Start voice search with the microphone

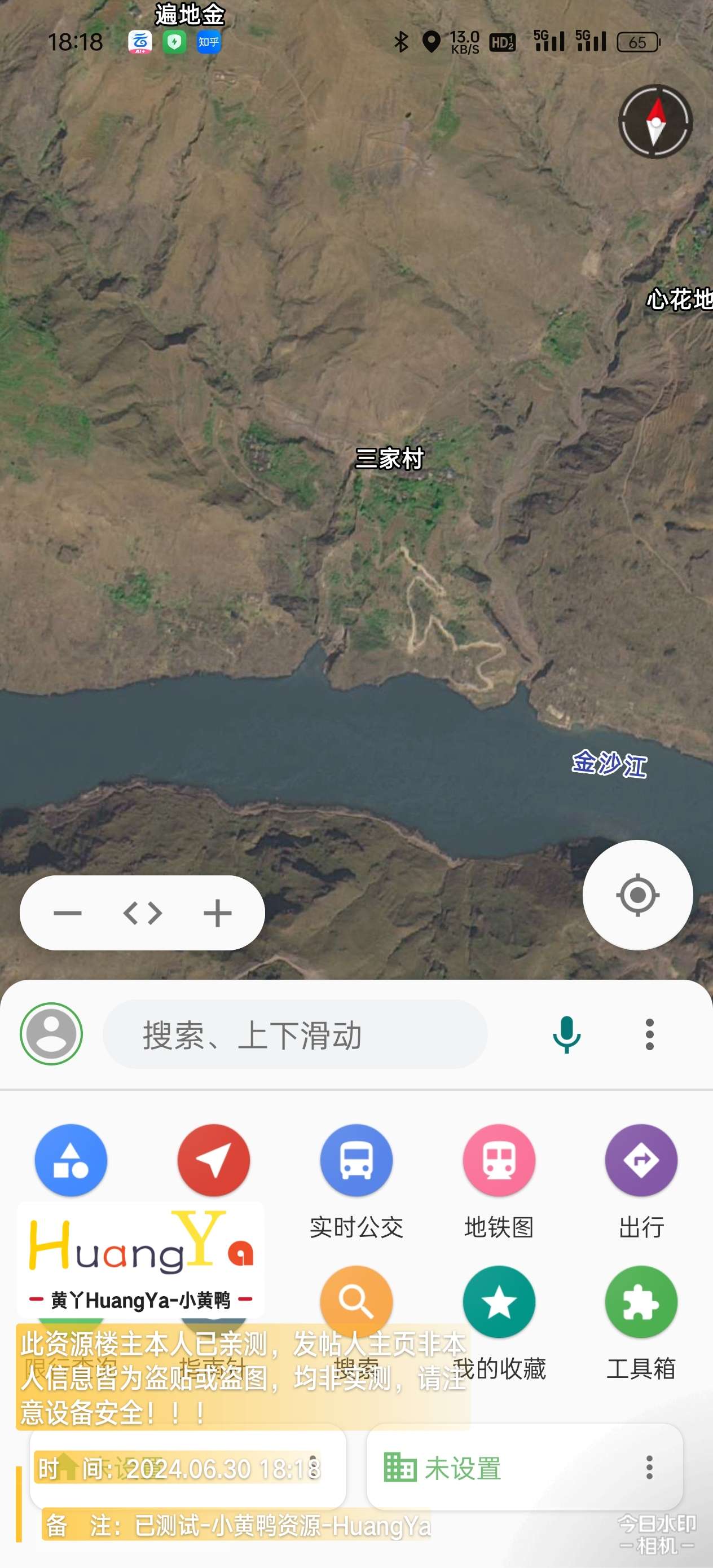point(566,1034)
